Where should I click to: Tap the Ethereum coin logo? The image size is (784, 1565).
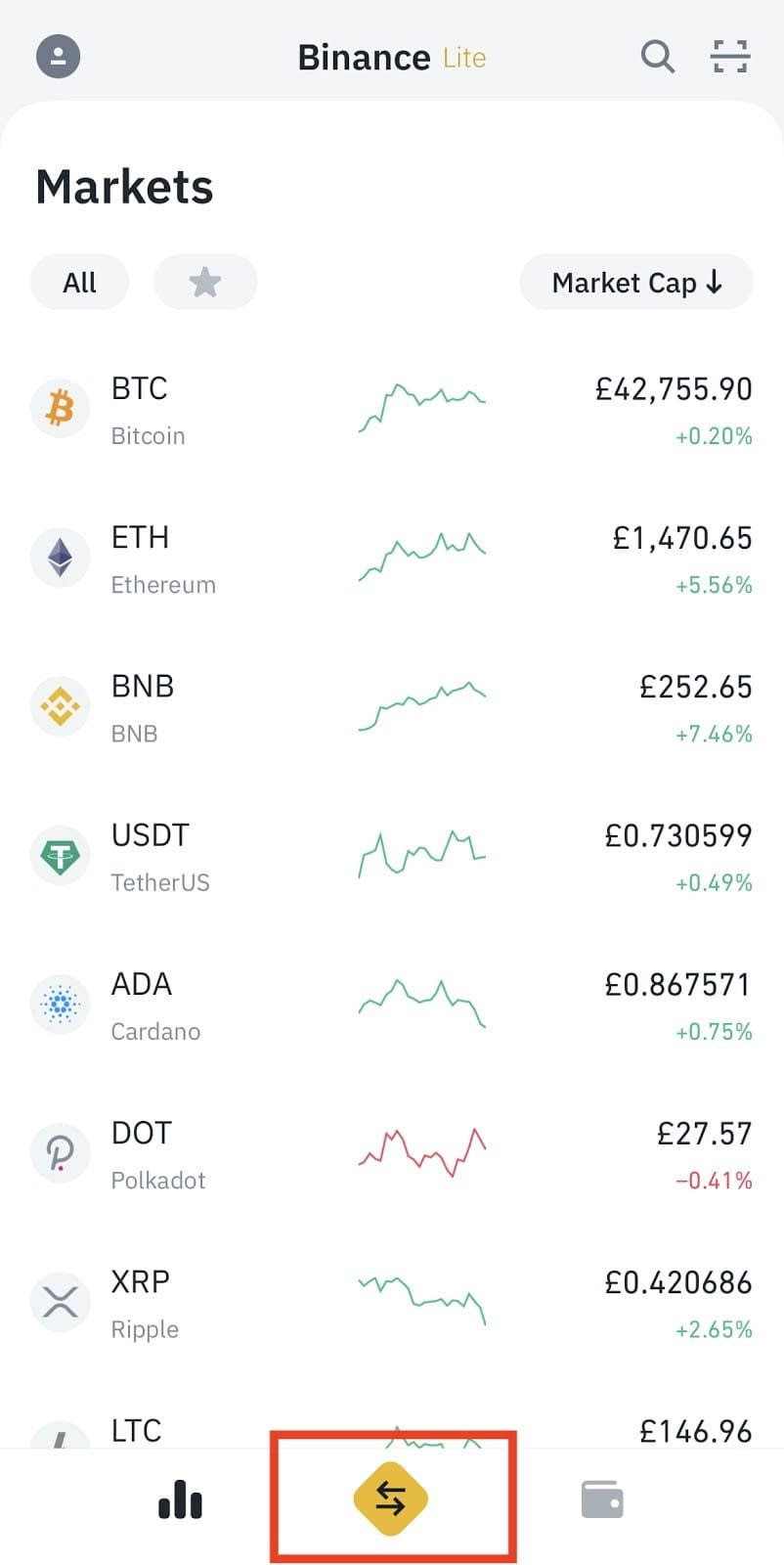coord(60,558)
